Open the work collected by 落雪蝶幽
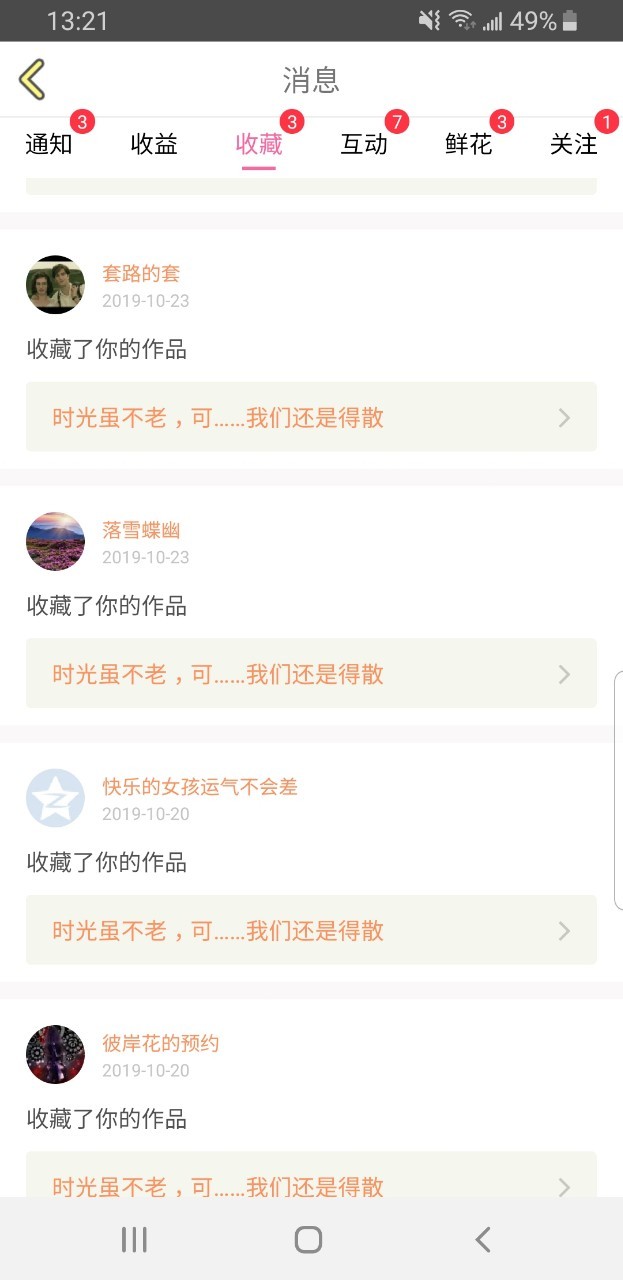 311,674
